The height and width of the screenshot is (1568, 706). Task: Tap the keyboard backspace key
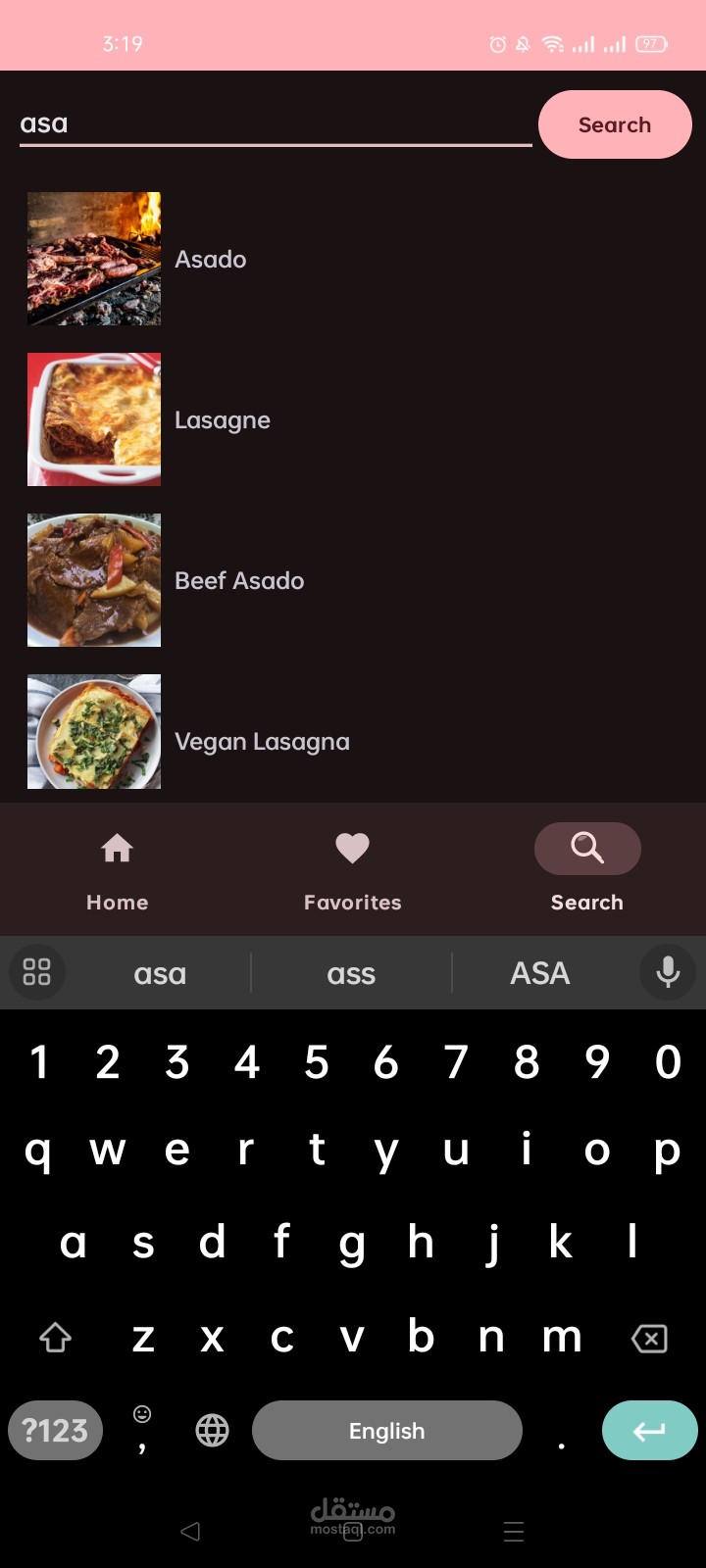(649, 1338)
